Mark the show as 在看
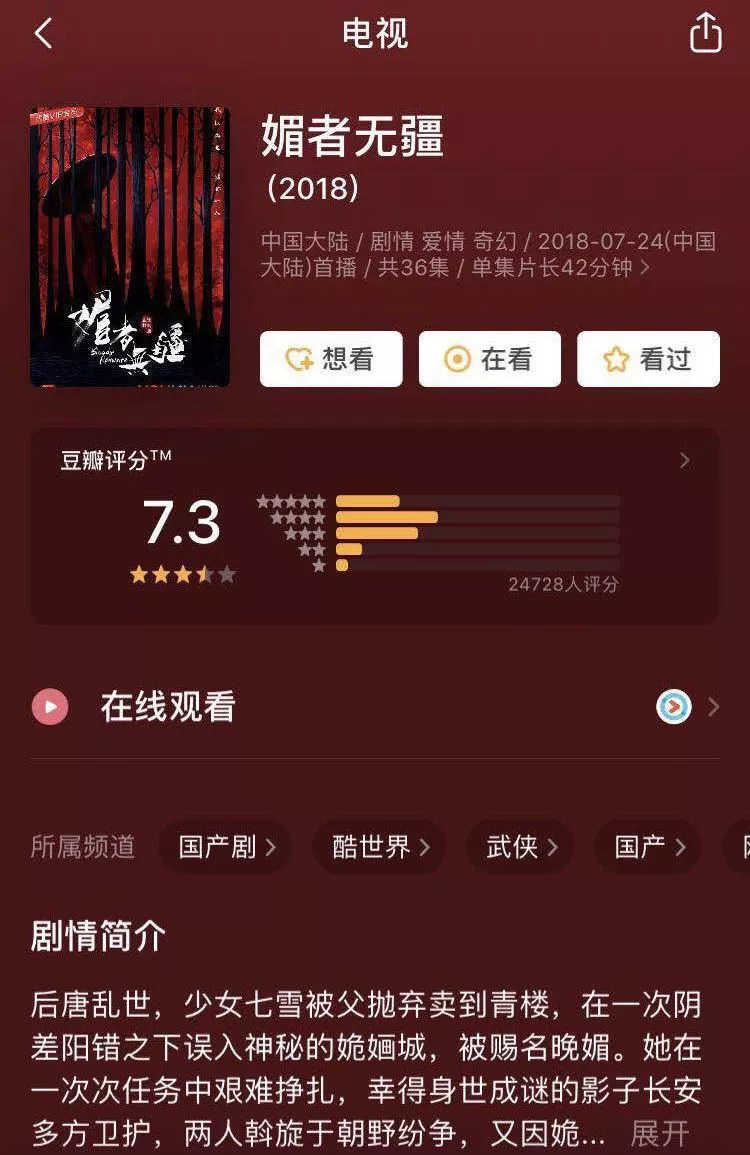Image resolution: width=750 pixels, height=1155 pixels. point(489,359)
